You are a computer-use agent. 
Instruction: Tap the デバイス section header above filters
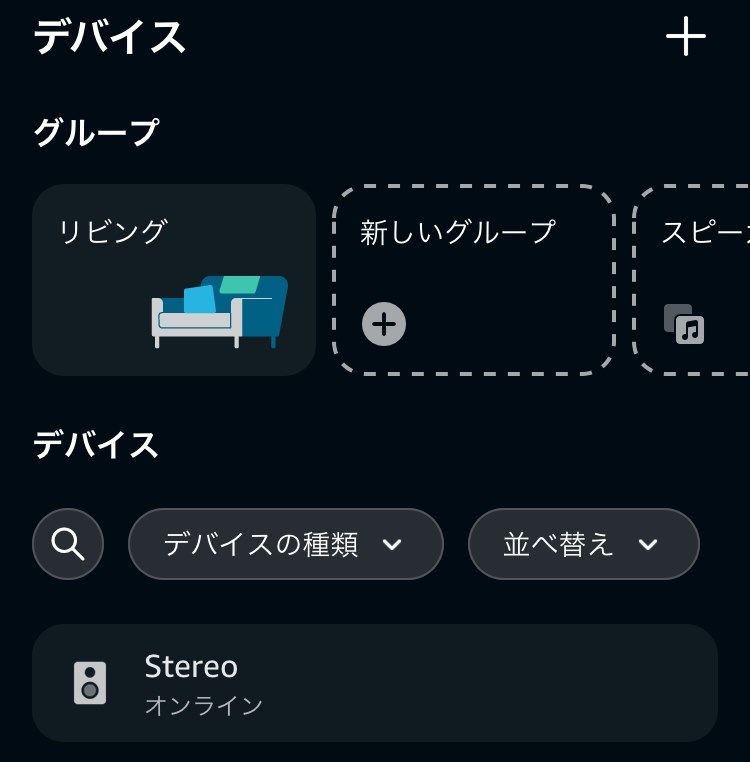click(96, 445)
